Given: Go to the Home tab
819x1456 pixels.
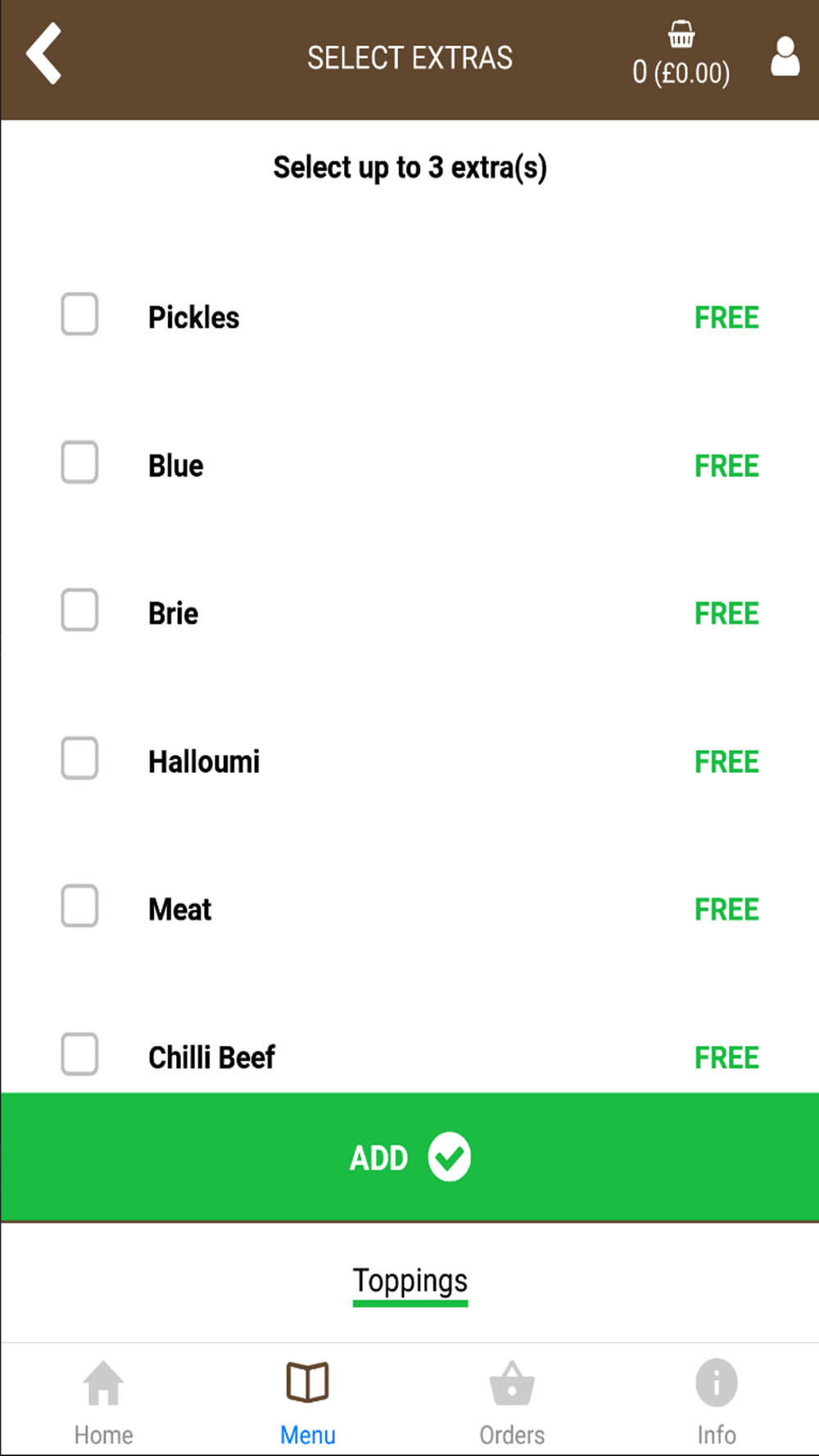Looking at the screenshot, I should click(103, 1402).
